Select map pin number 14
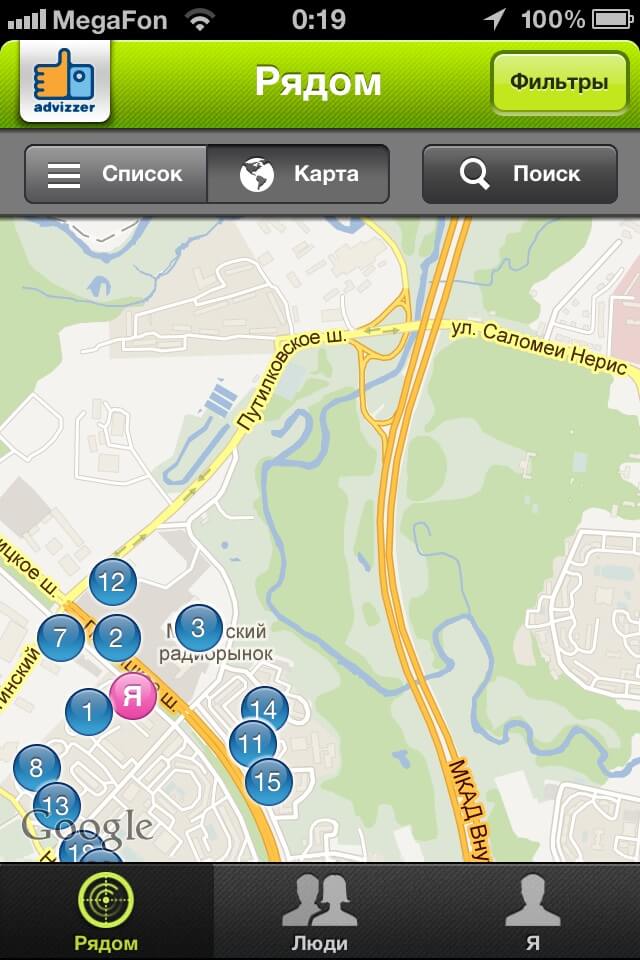The height and width of the screenshot is (960, 640). click(265, 707)
